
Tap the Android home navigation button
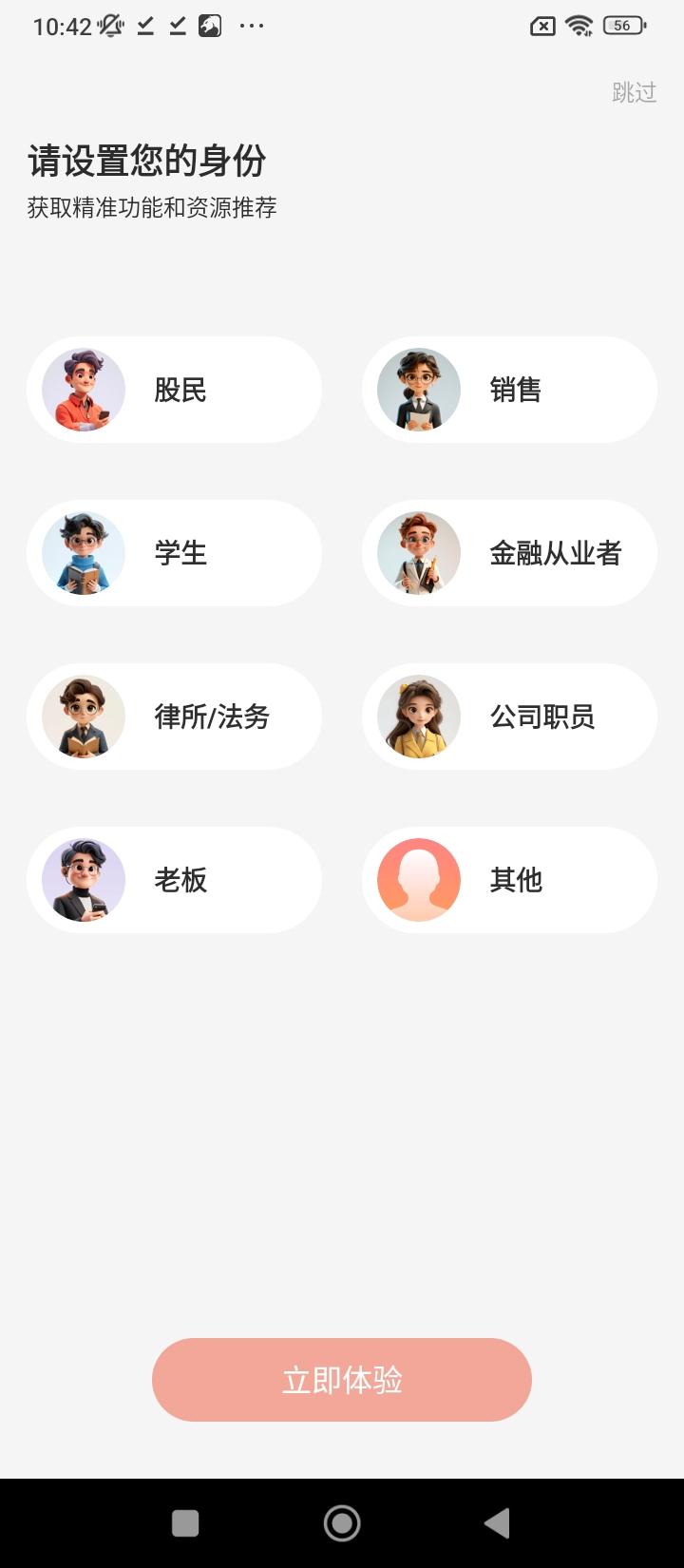[342, 1522]
